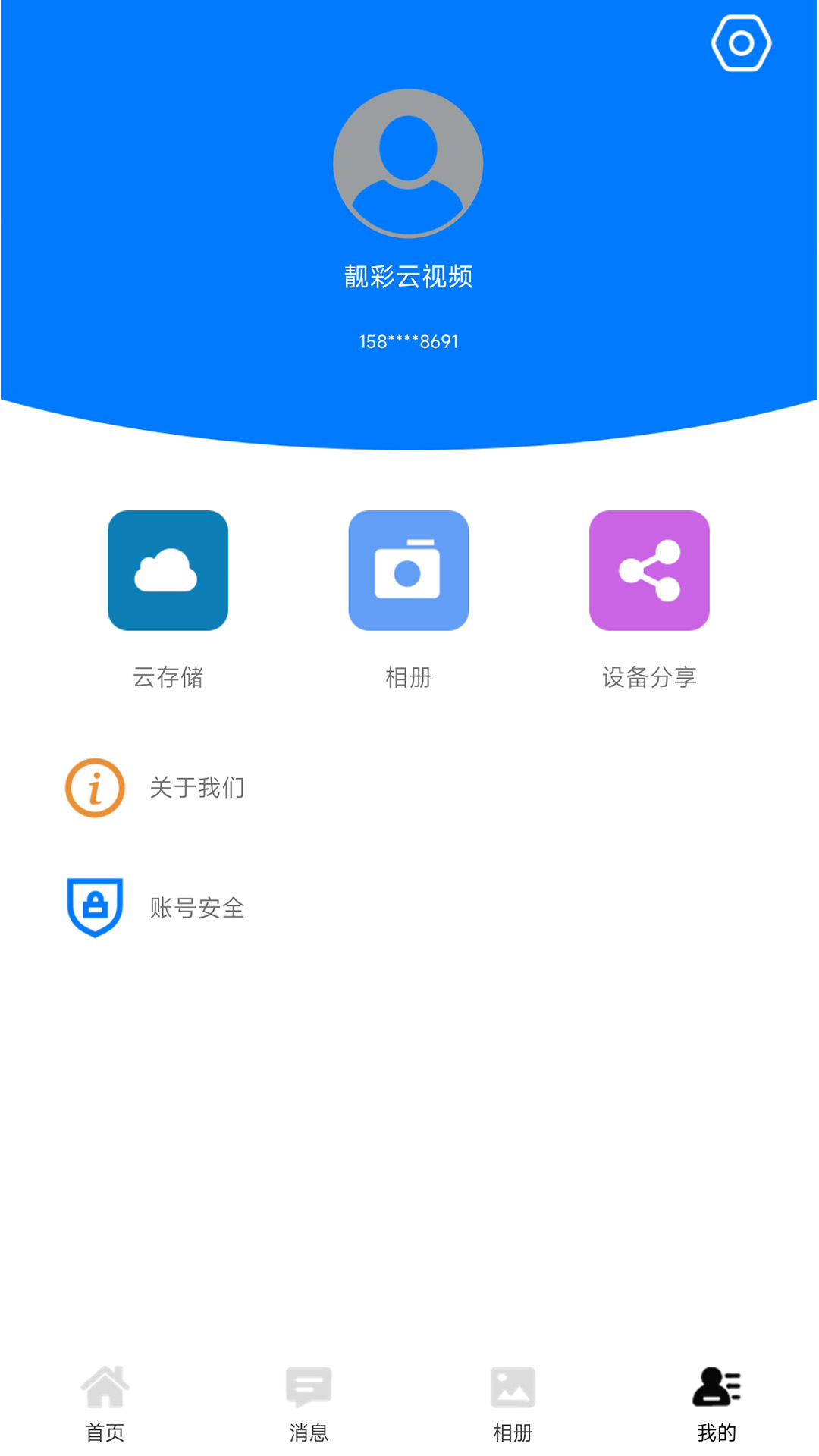
Task: Open the 账号安全 shield lock icon
Action: [94, 908]
